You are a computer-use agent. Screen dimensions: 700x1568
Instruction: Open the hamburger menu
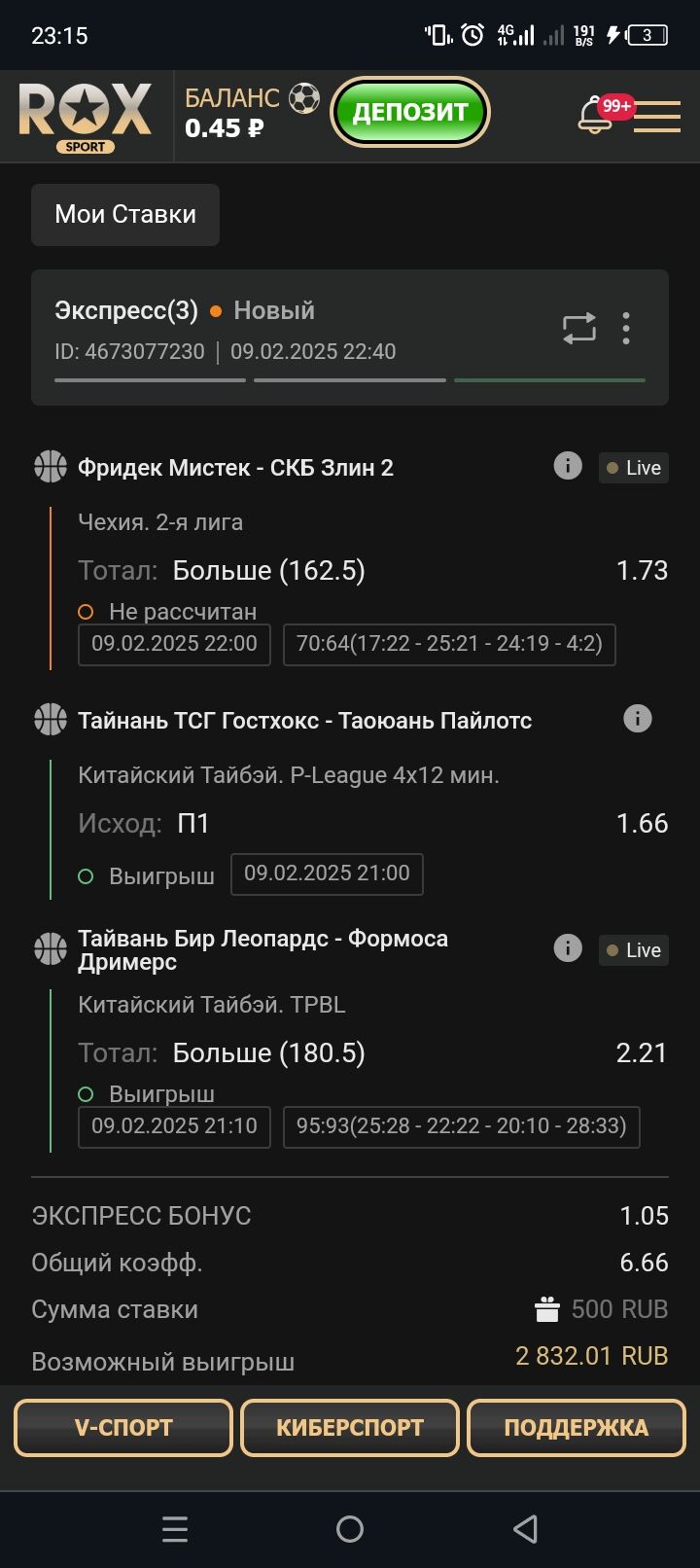tap(657, 116)
